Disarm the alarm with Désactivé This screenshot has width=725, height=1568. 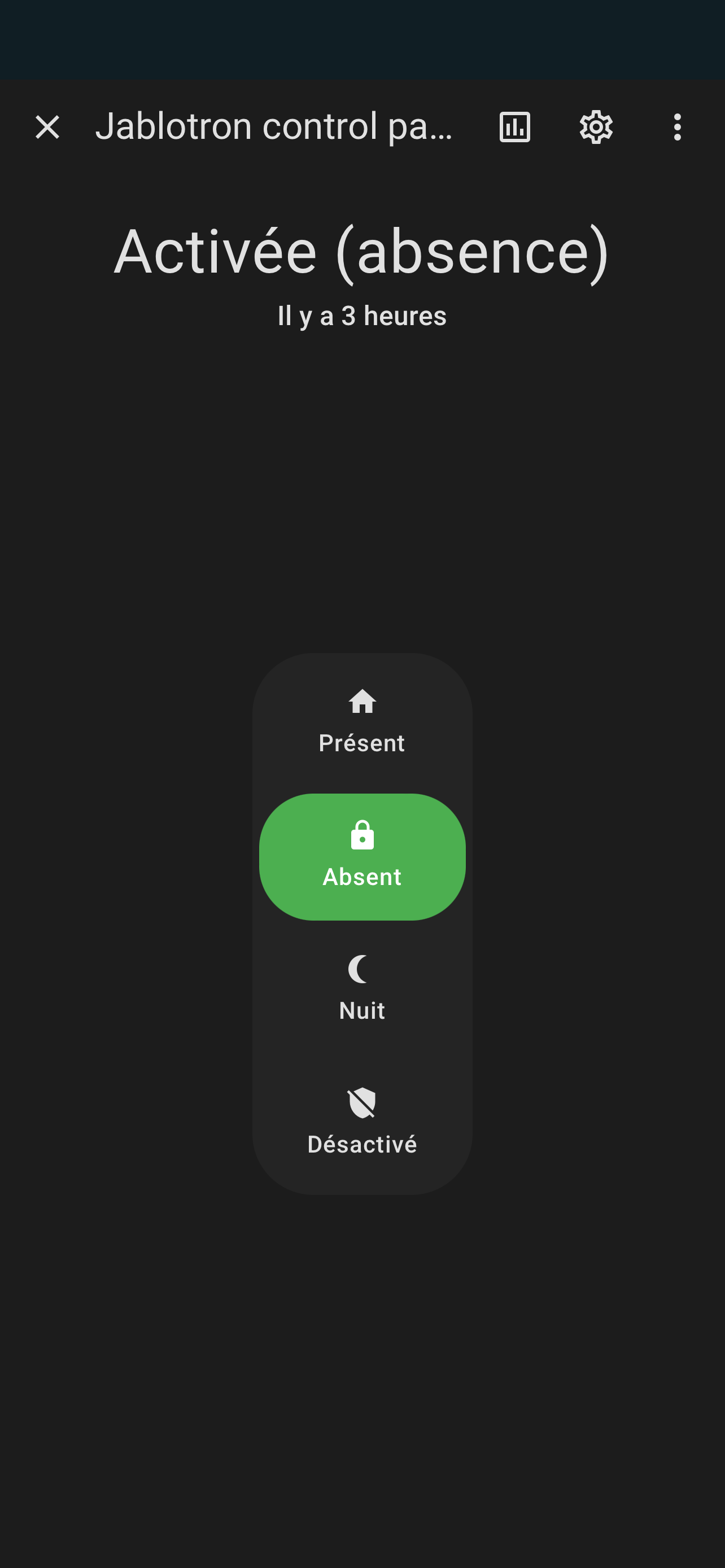[x=362, y=1125]
